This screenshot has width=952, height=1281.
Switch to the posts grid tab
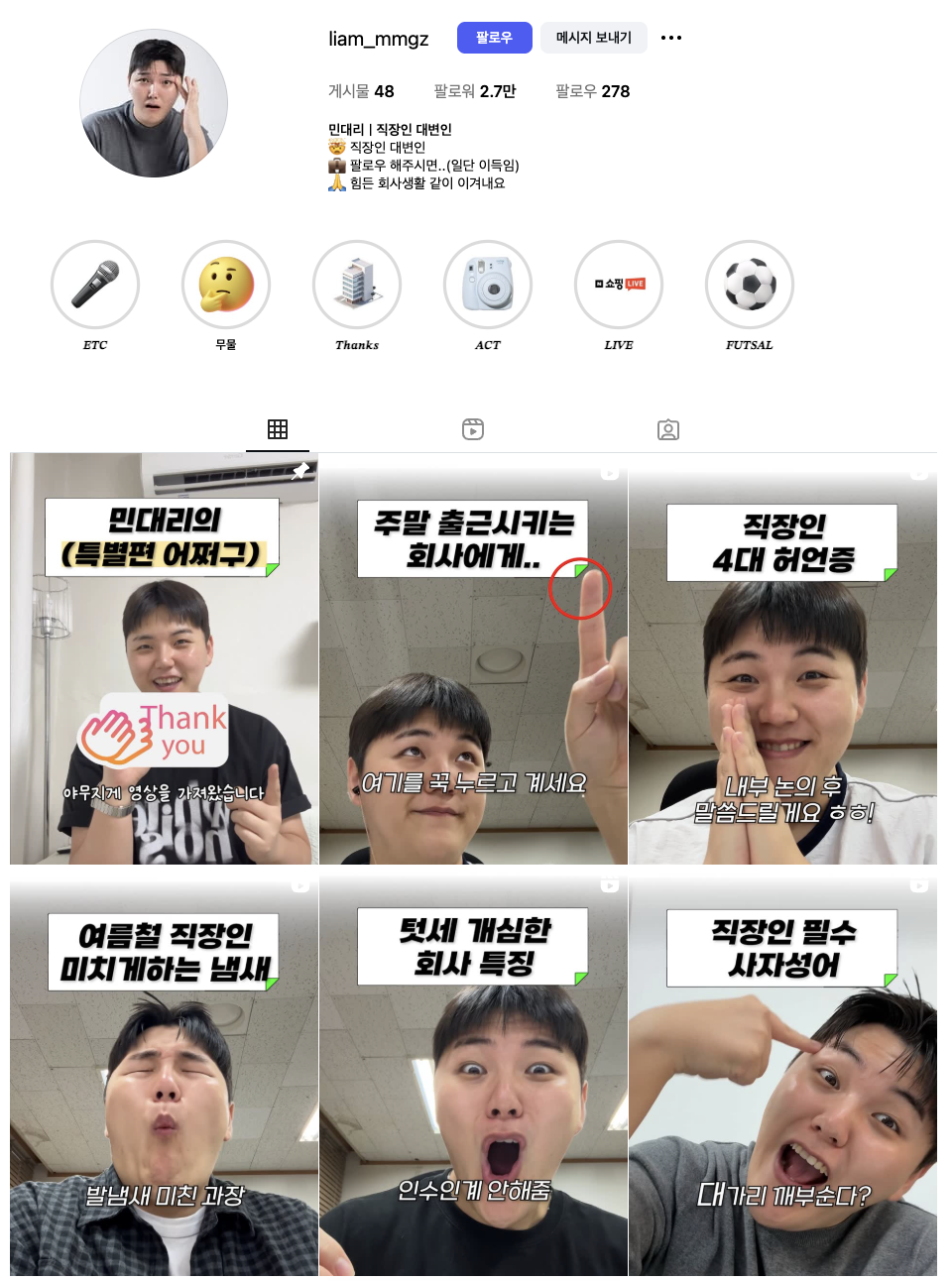point(278,429)
